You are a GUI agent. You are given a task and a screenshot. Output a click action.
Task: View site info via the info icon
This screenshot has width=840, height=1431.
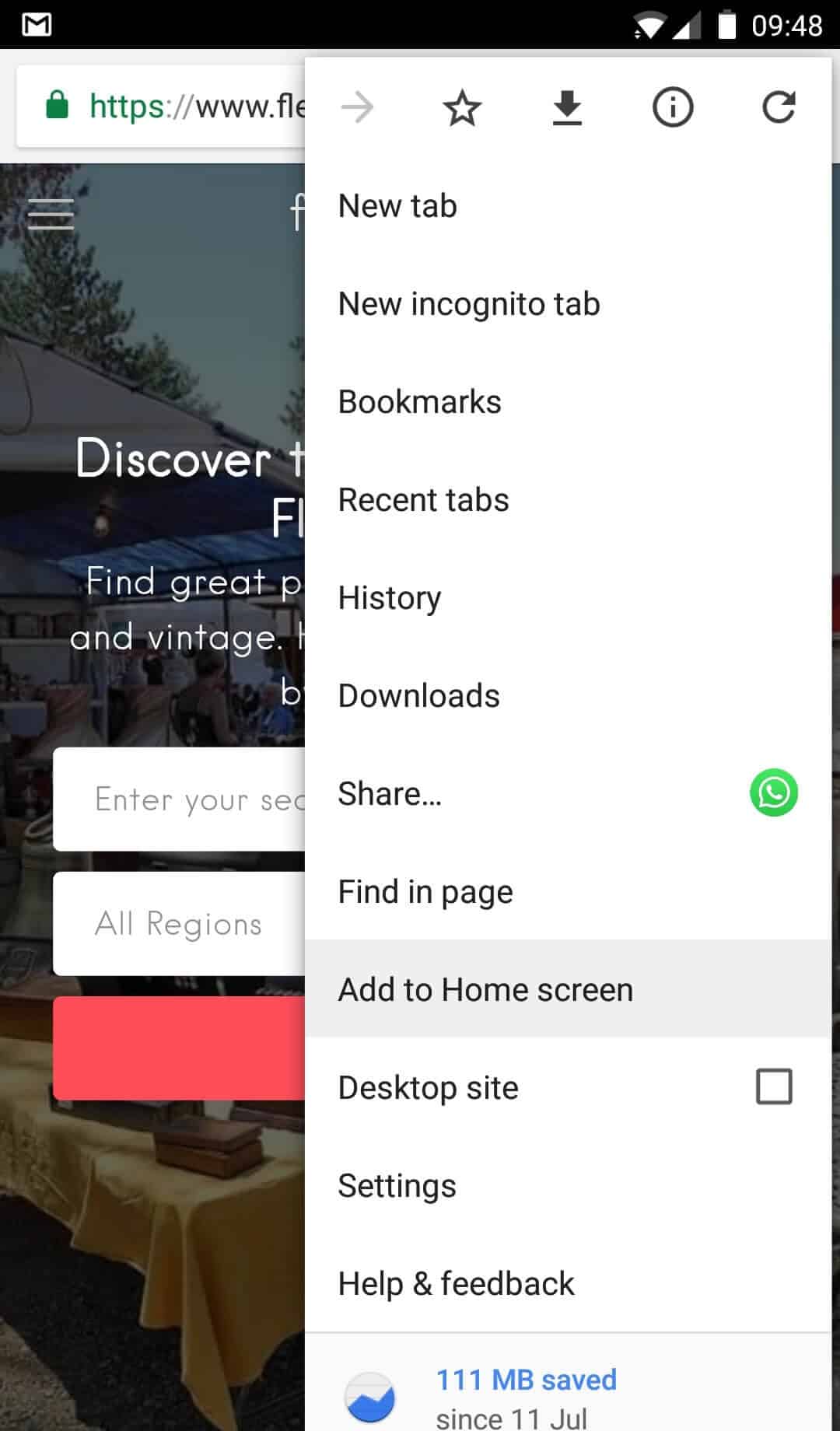pos(672,107)
